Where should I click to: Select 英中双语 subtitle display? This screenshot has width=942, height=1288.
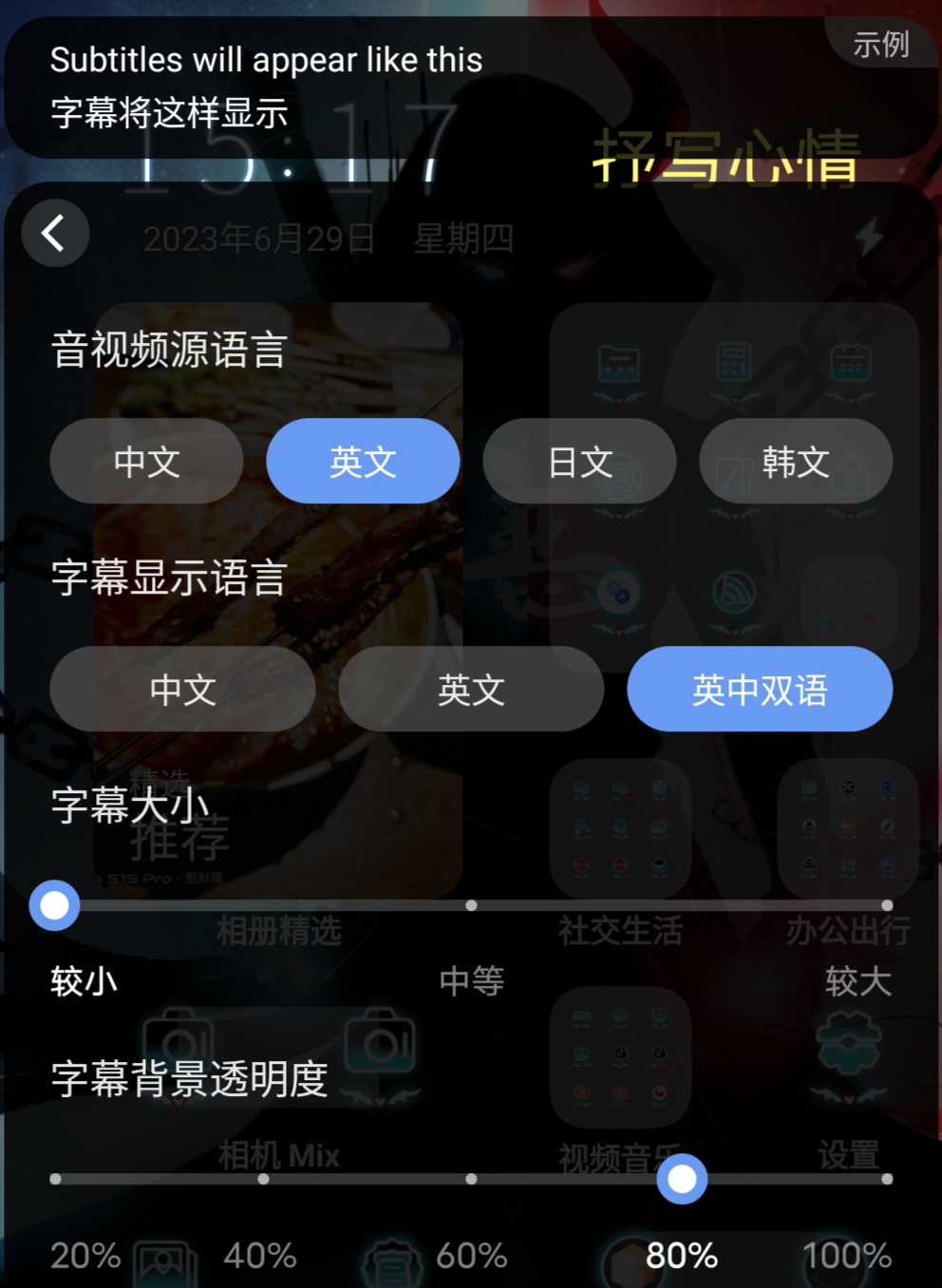coord(760,690)
